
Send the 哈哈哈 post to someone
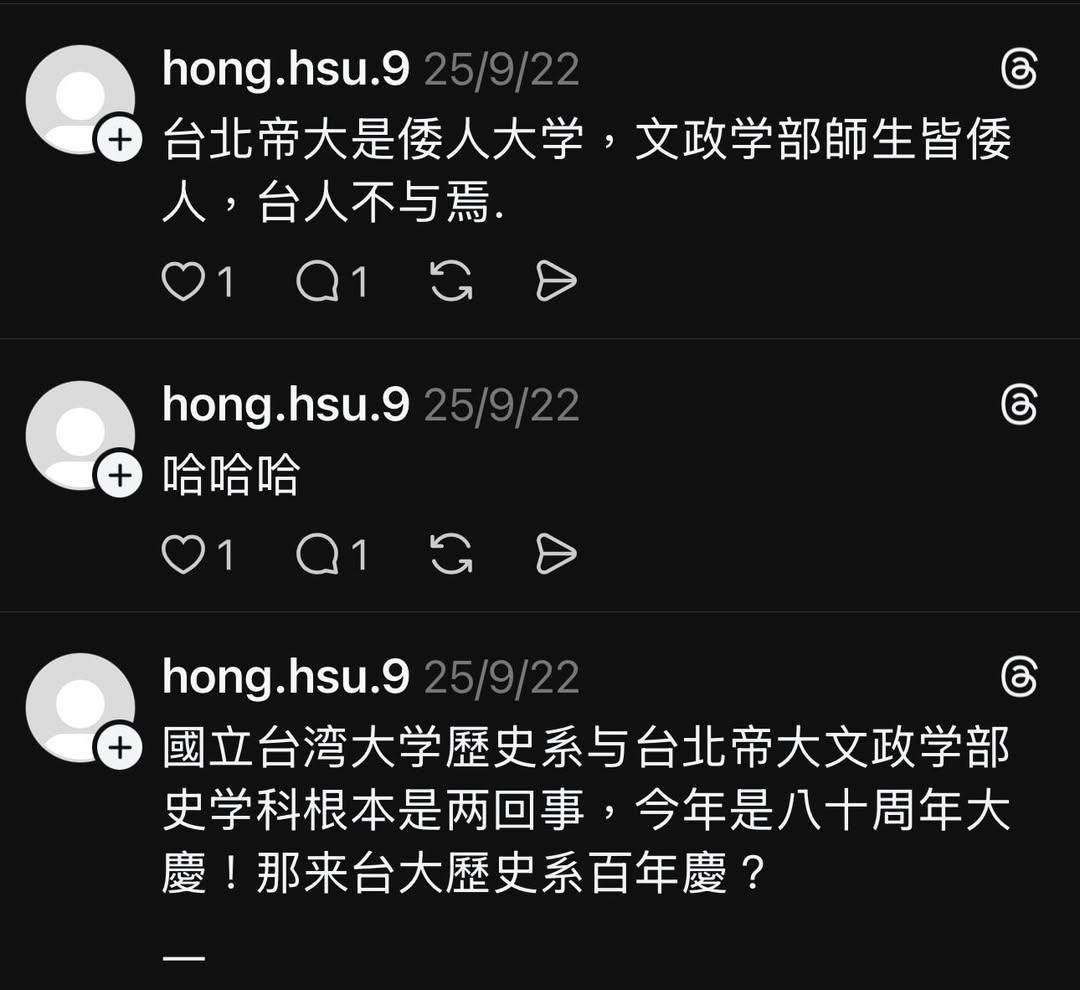[556, 555]
